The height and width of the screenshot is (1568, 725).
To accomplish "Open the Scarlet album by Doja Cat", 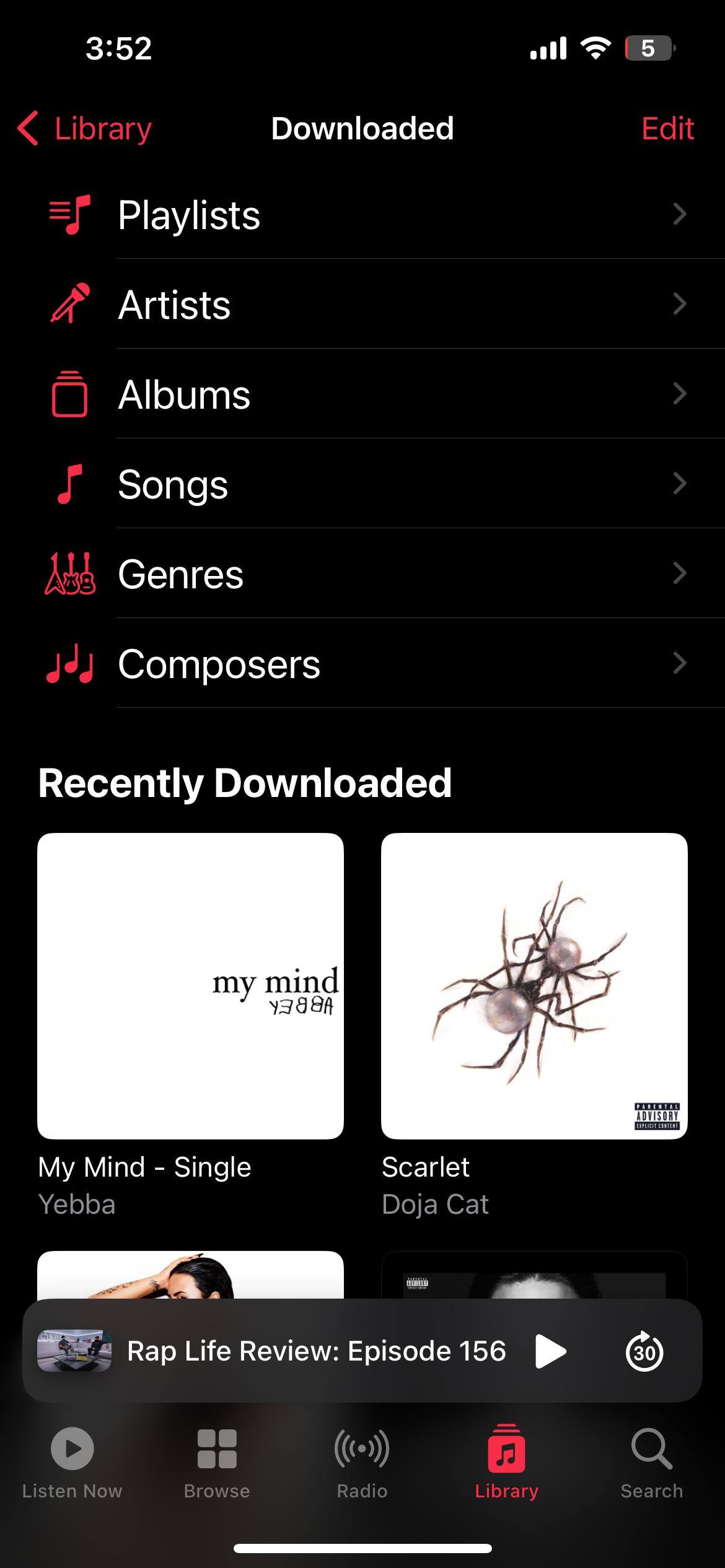I will pos(534,986).
